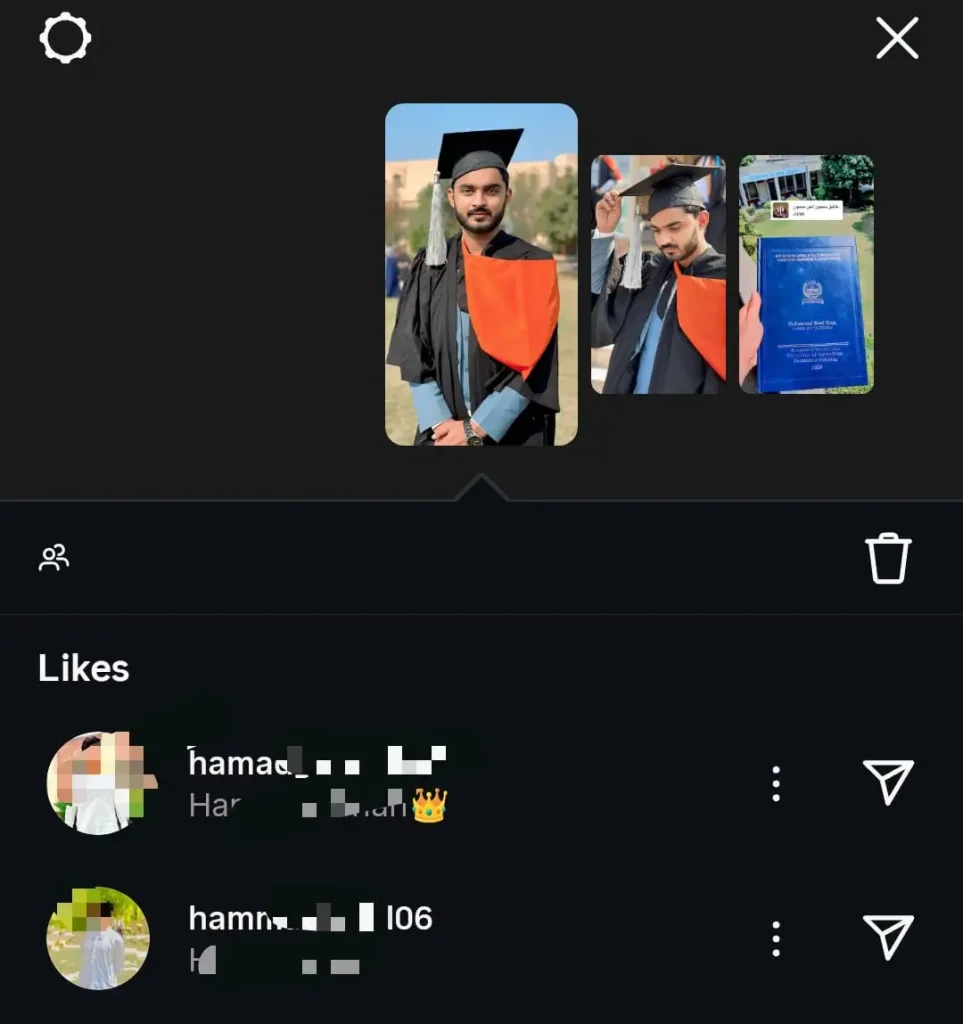Select the Likes section heading

(83, 669)
